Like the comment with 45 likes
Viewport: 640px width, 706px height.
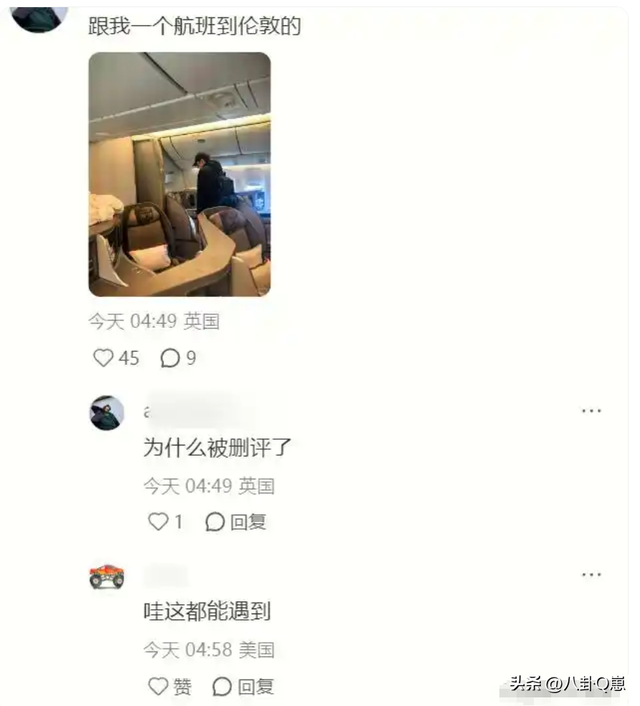point(103,357)
